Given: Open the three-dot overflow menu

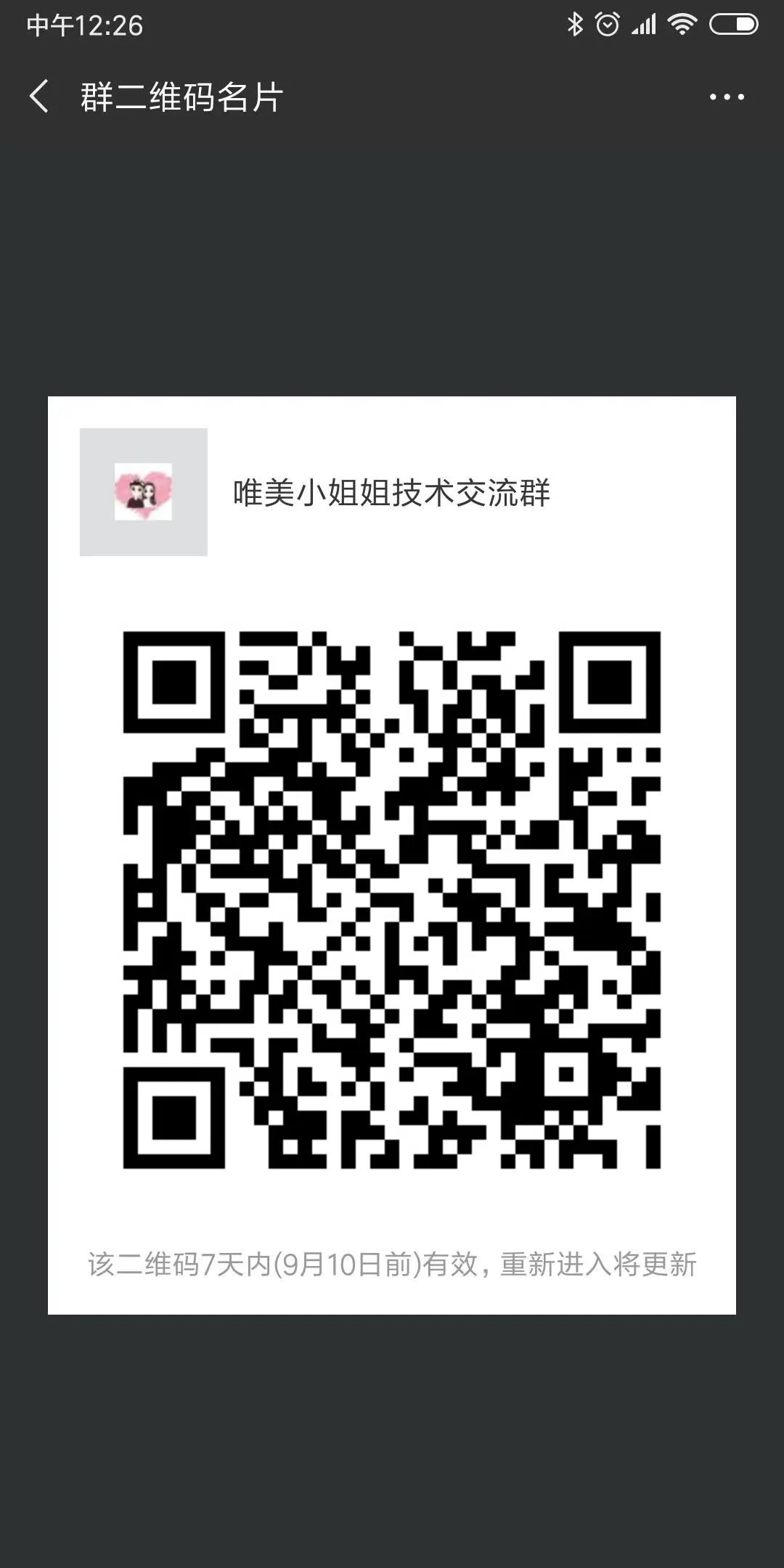Looking at the screenshot, I should (727, 97).
